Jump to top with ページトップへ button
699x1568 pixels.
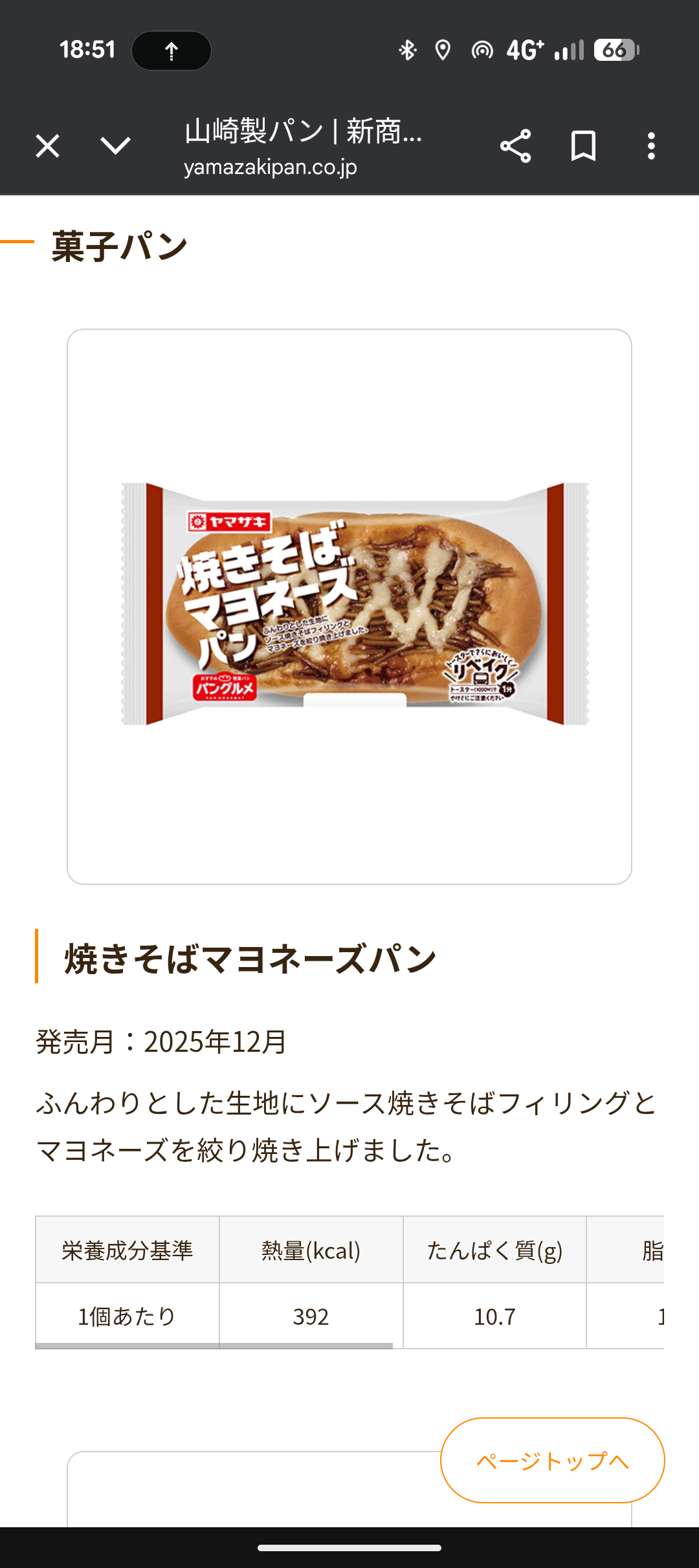pyautogui.click(x=552, y=1461)
